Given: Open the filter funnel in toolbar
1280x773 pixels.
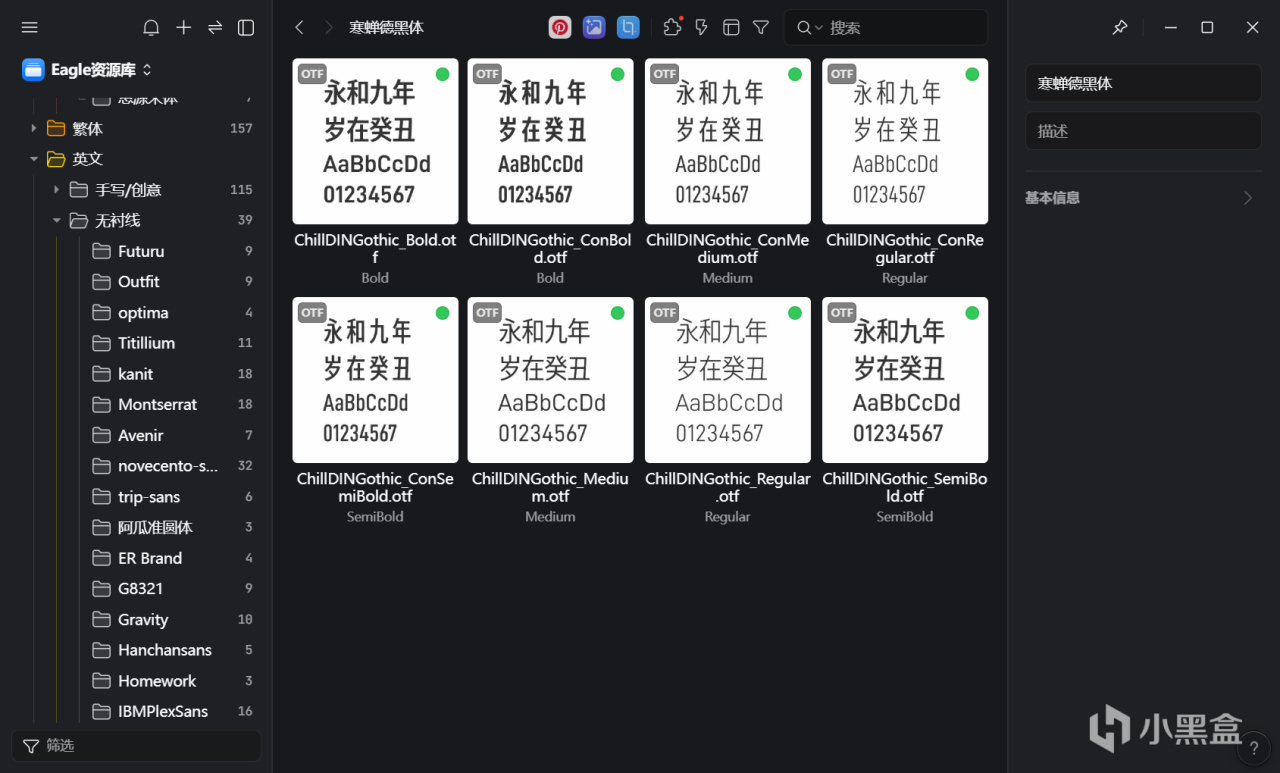Looking at the screenshot, I should (761, 28).
